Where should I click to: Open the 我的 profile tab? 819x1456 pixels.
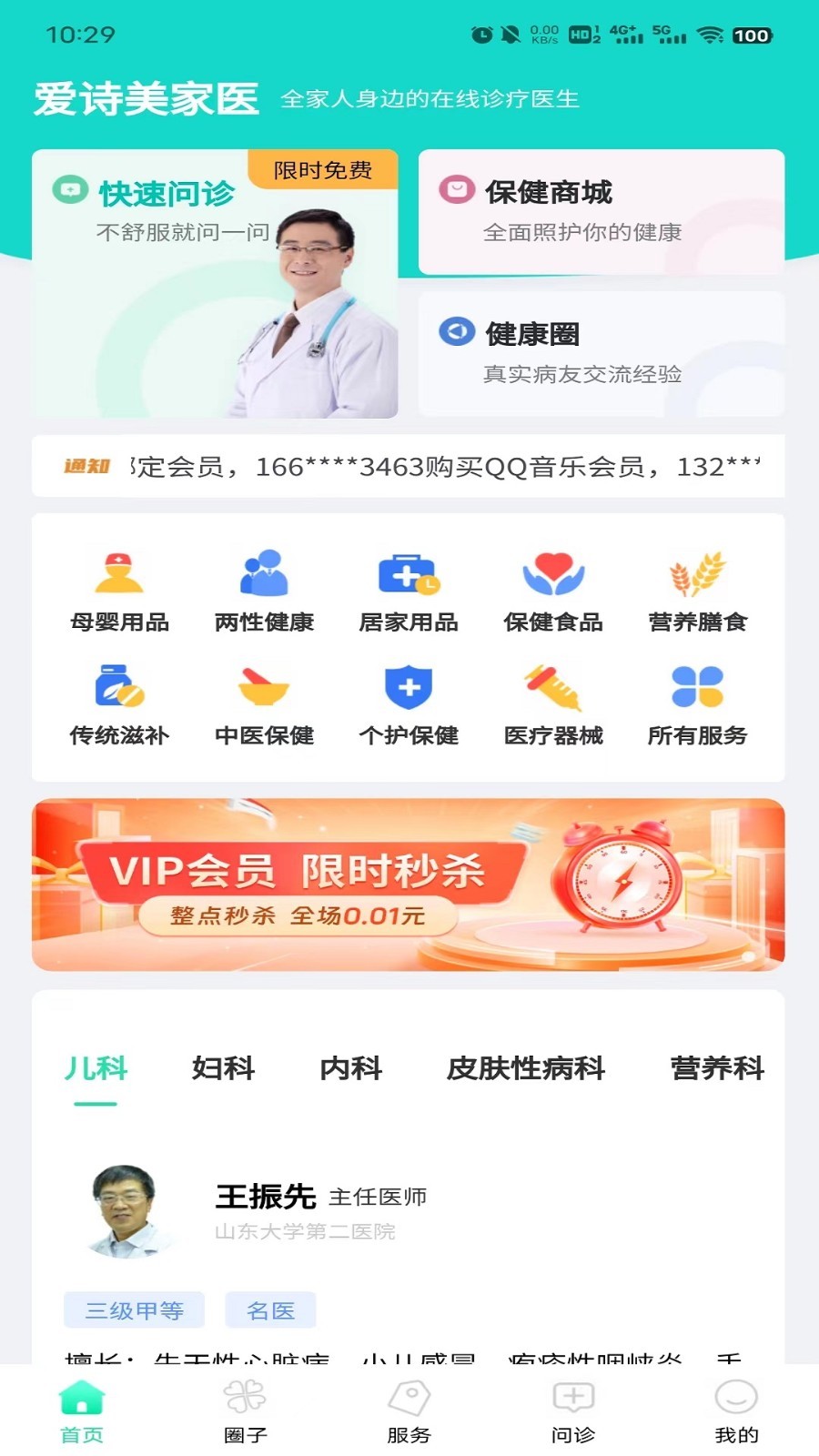[x=736, y=1410]
